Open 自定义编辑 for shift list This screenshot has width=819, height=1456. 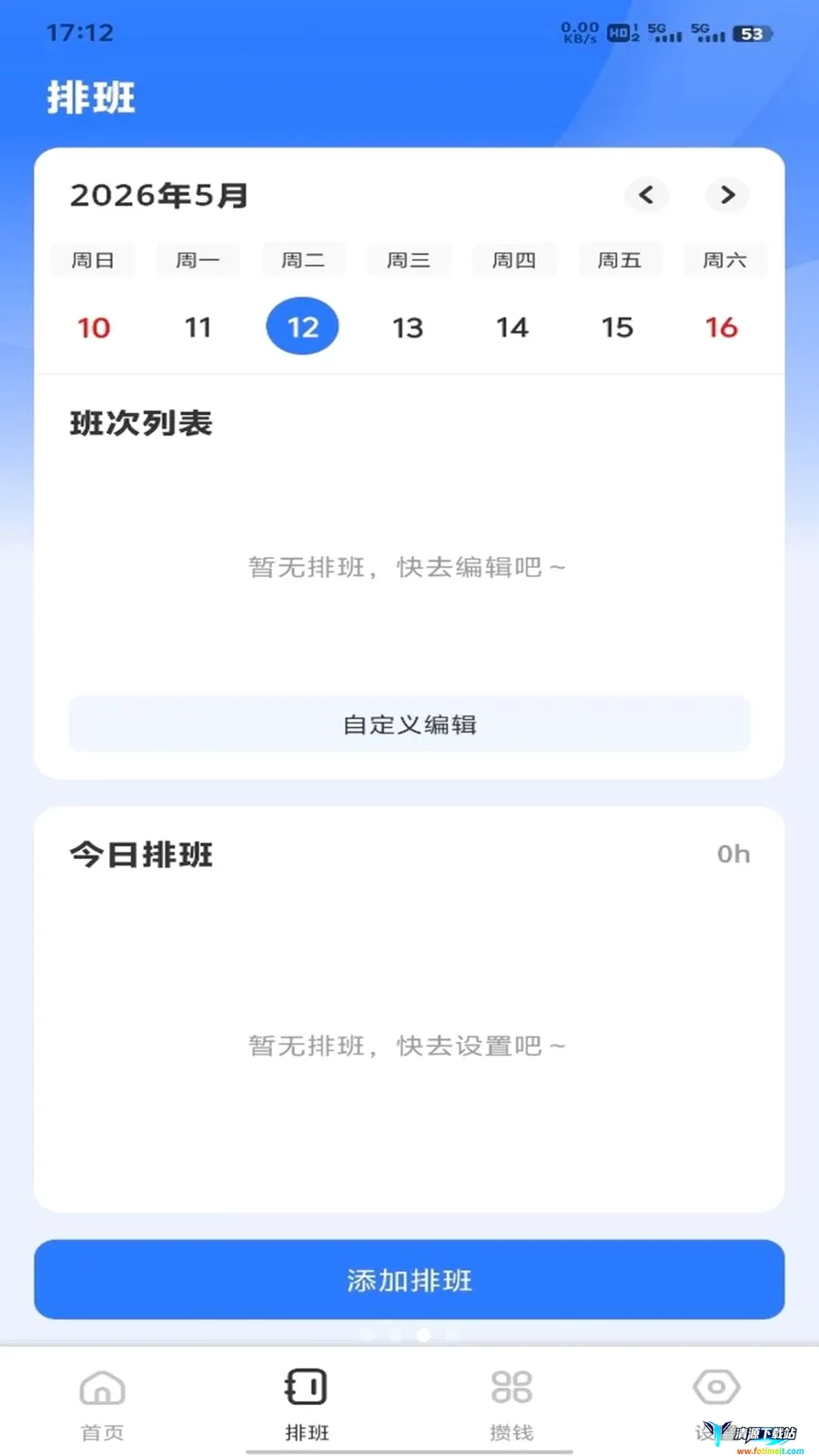[409, 724]
